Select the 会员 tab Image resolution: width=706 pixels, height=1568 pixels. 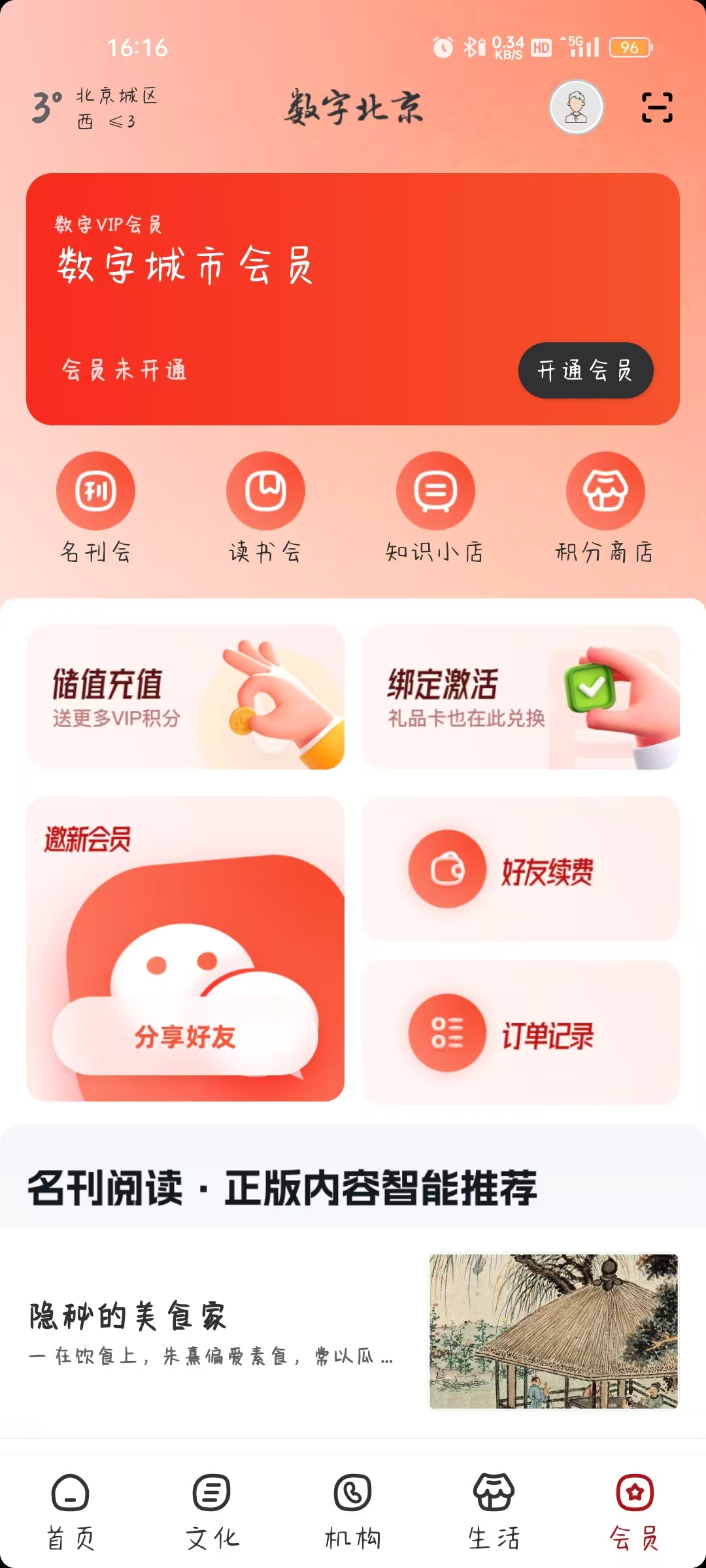pos(635,1511)
